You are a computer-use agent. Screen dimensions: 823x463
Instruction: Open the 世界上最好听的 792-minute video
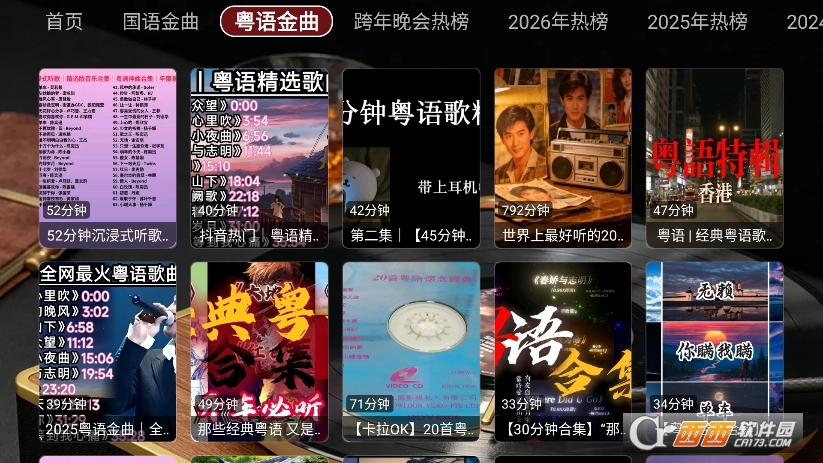click(x=563, y=157)
